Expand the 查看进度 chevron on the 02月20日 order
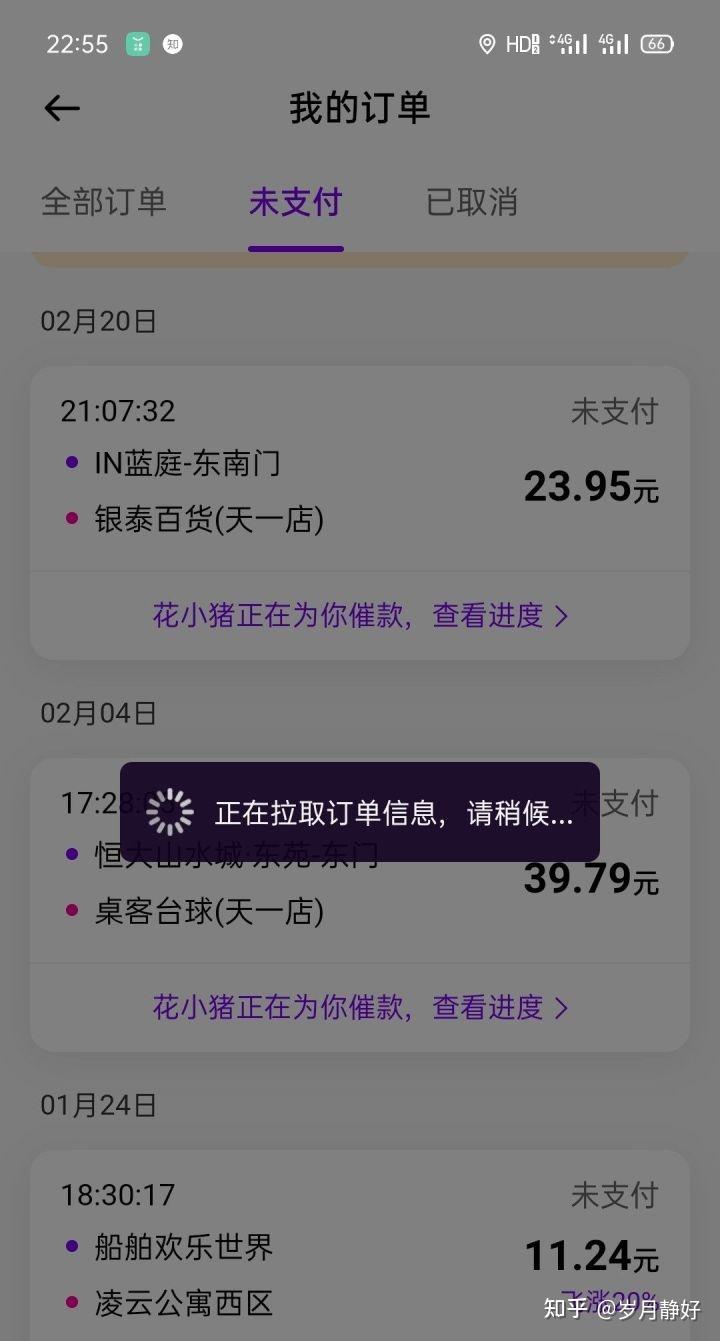This screenshot has height=1341, width=720. pyautogui.click(x=563, y=616)
